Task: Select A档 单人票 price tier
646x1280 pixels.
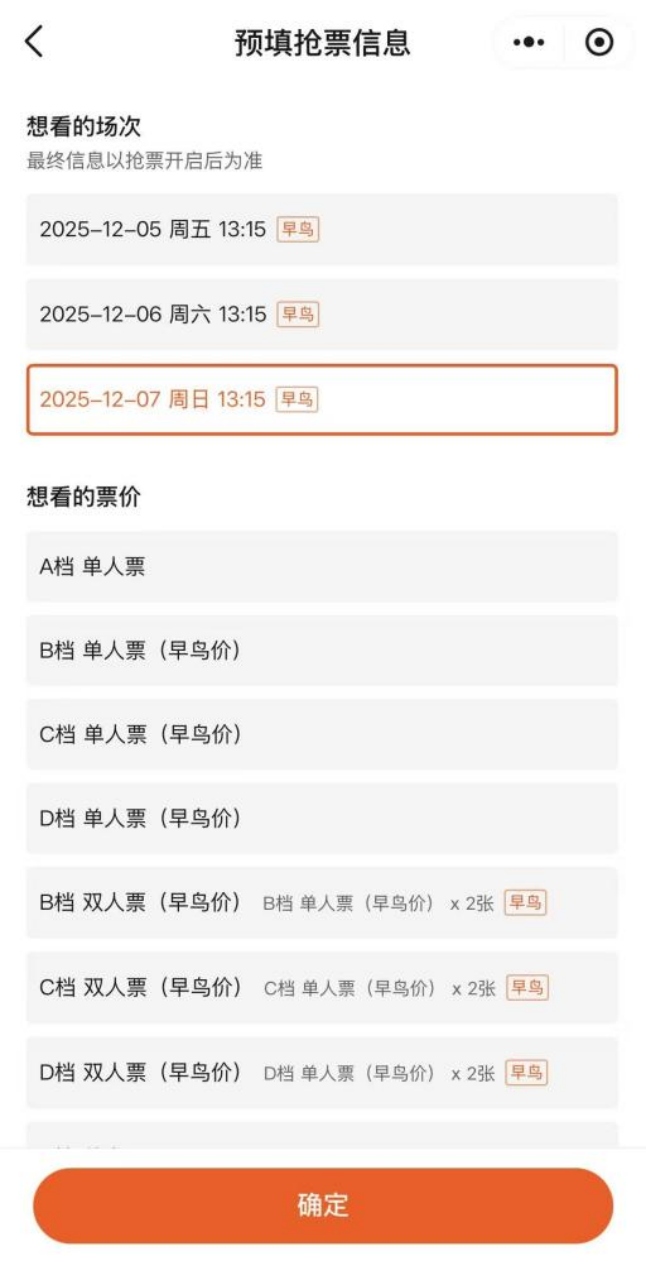Action: (321, 567)
